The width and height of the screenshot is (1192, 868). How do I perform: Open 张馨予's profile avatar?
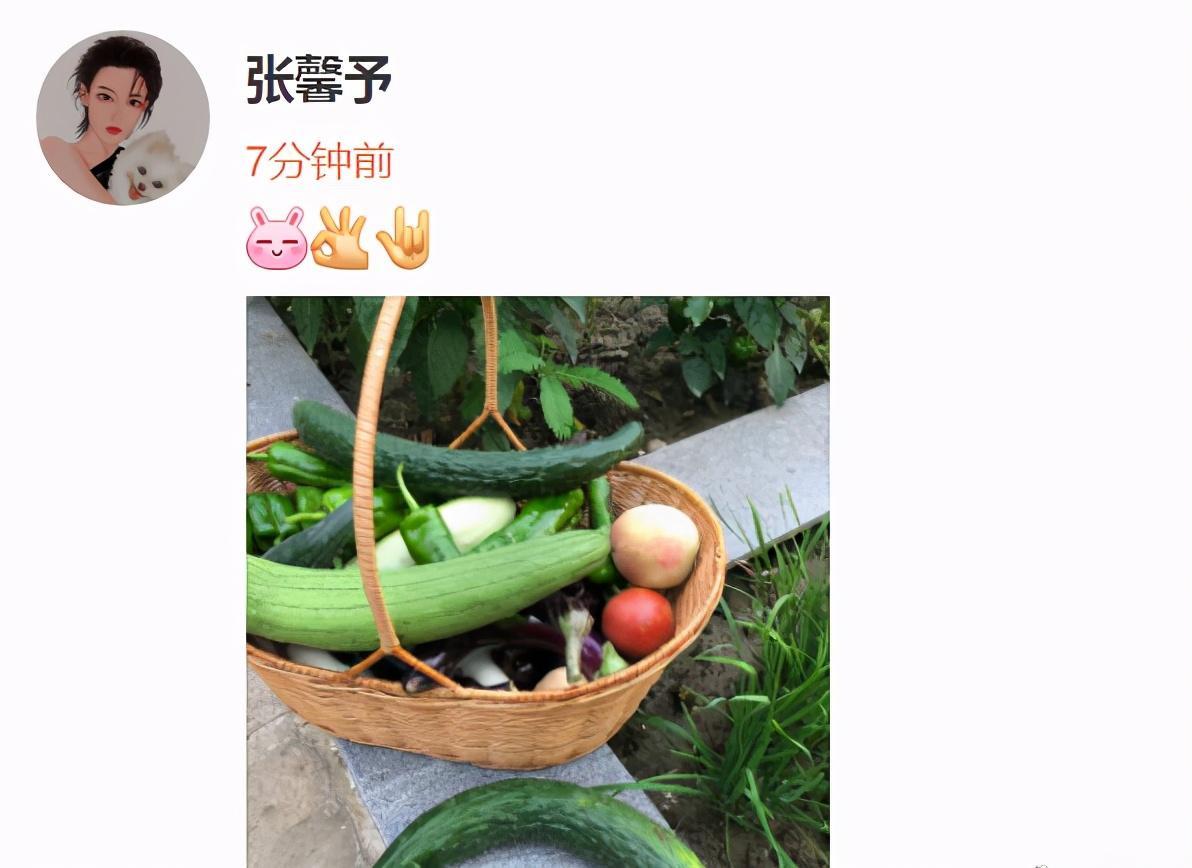[x=123, y=118]
